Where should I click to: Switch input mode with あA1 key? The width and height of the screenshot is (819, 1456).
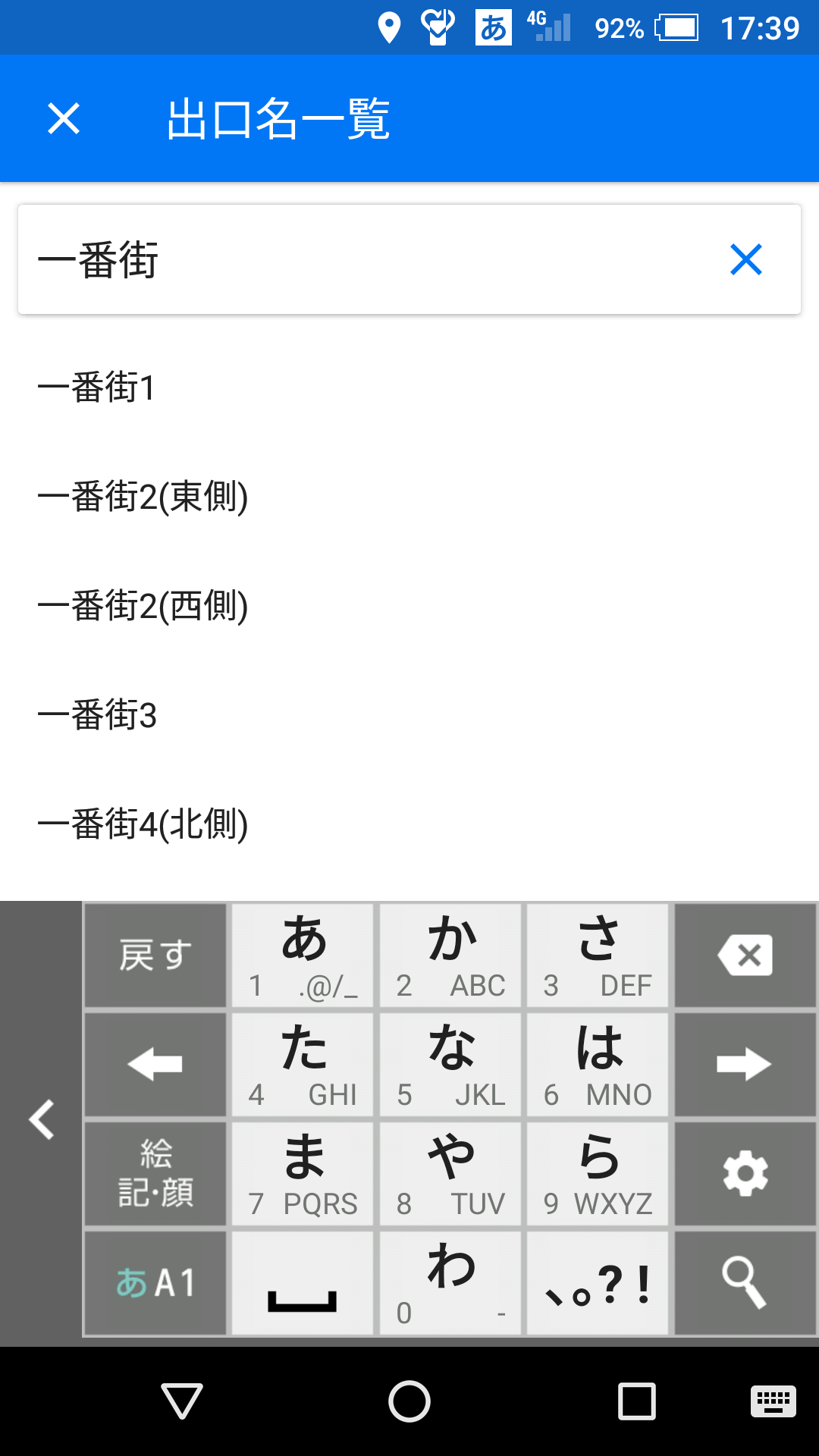(155, 1283)
